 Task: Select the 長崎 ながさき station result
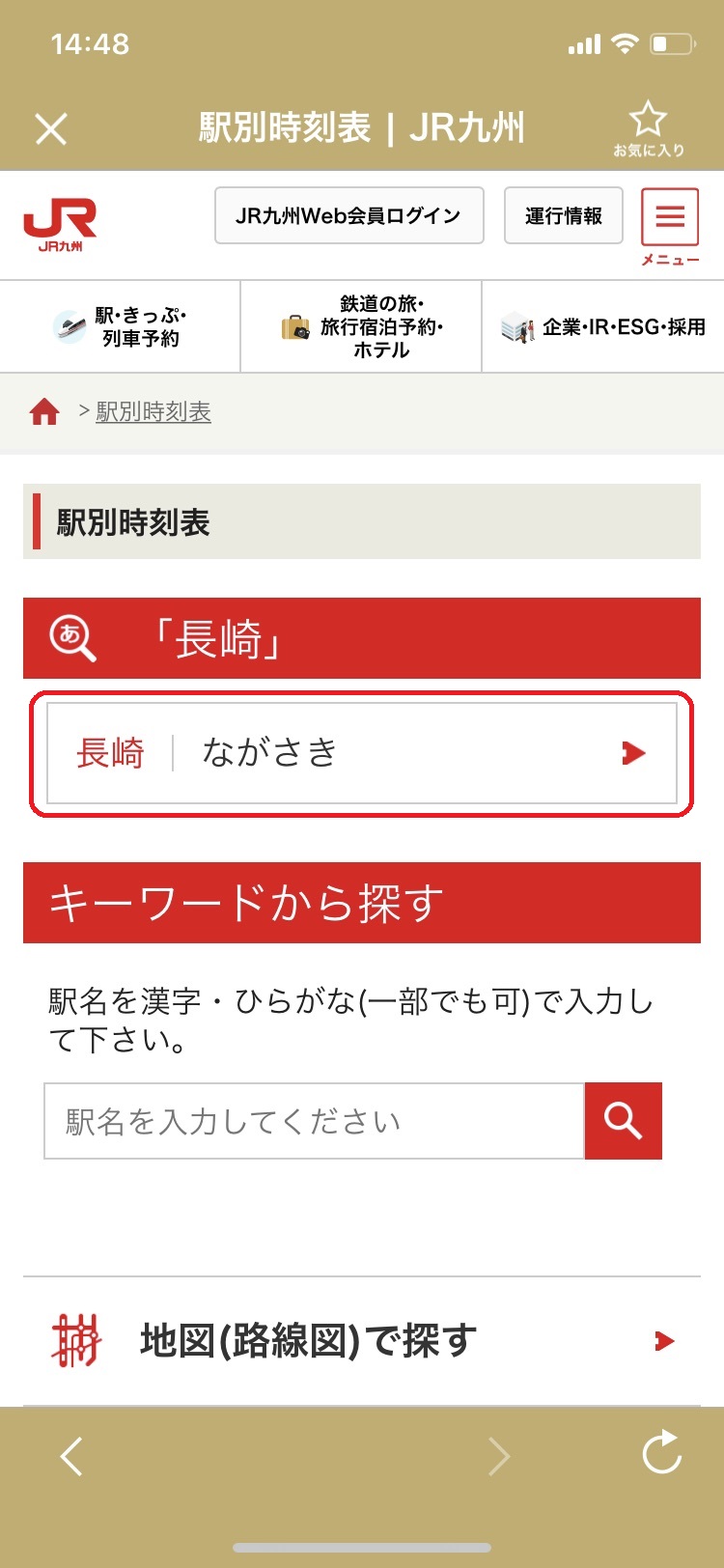[362, 753]
